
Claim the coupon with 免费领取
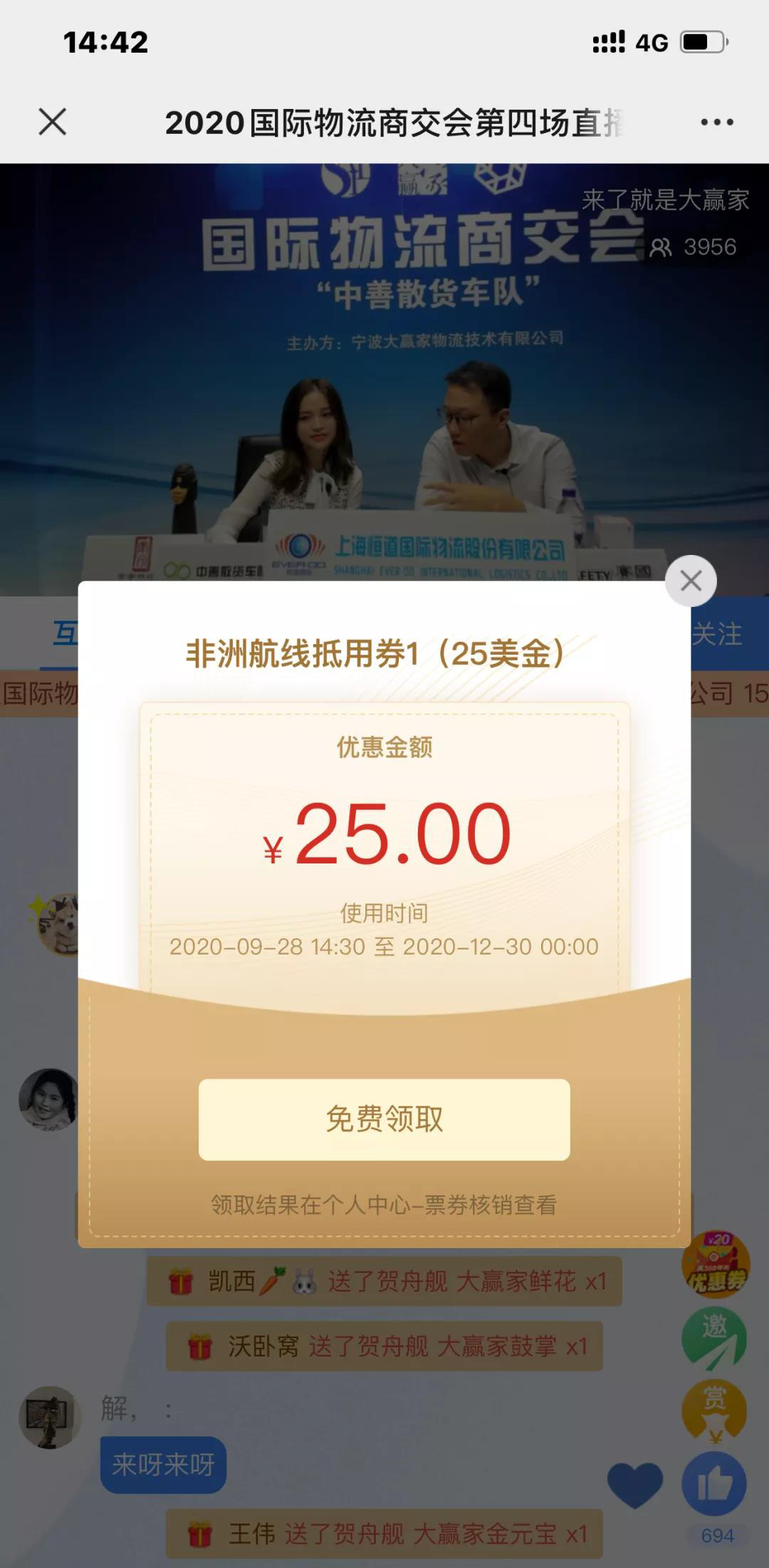pyautogui.click(x=384, y=1119)
